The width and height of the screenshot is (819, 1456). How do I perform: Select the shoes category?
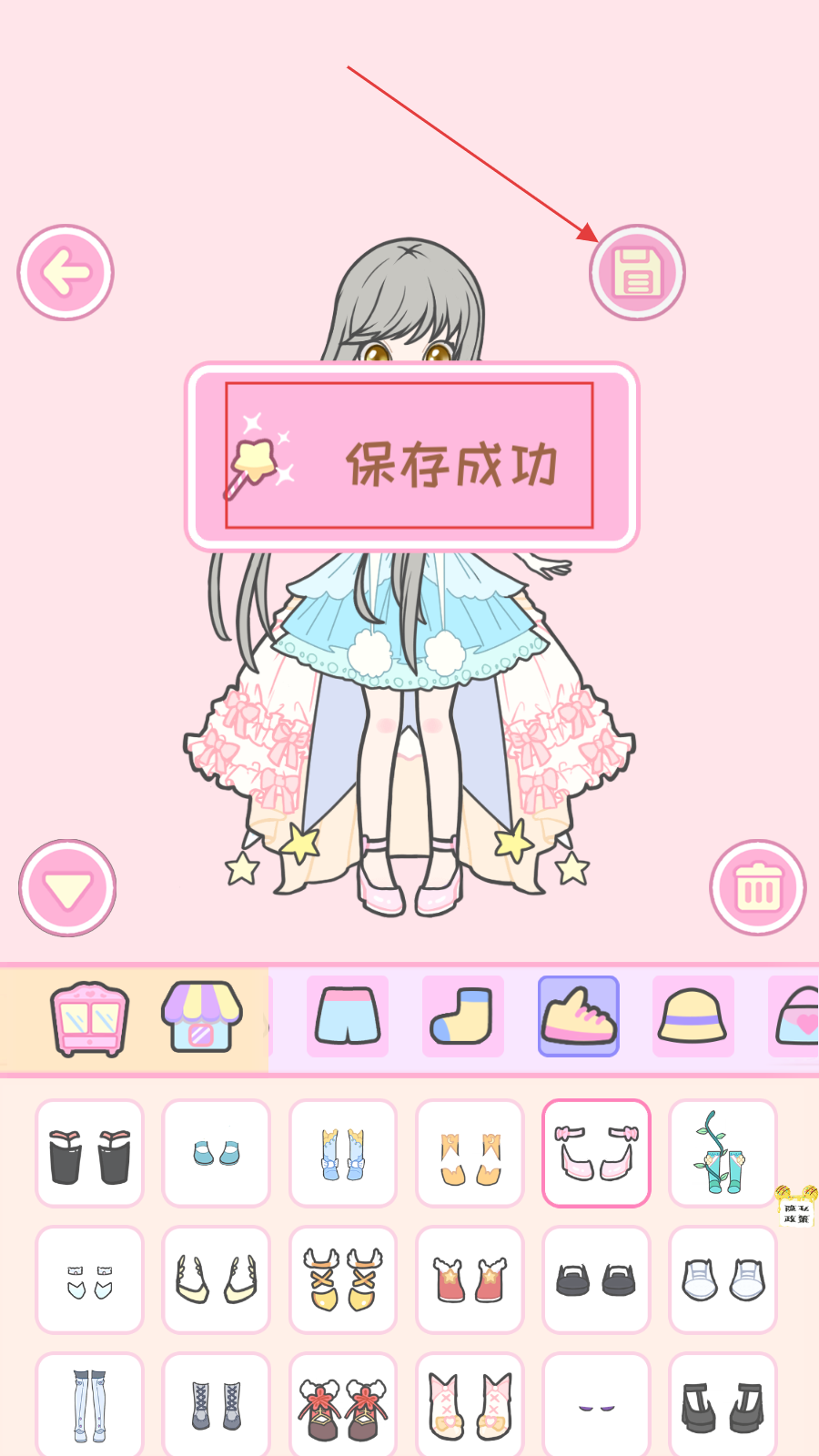pyautogui.click(x=579, y=1016)
